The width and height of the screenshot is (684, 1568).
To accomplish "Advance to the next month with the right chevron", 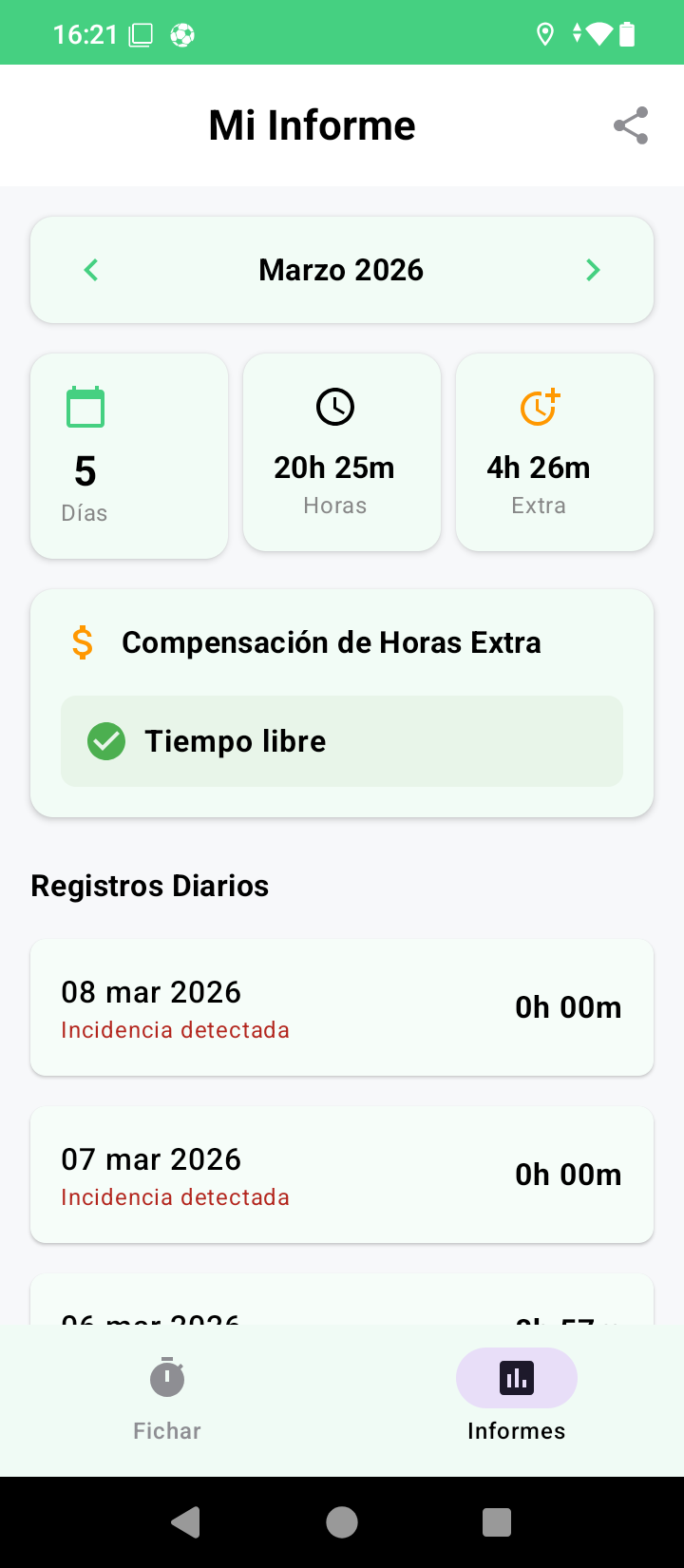I will coord(593,269).
